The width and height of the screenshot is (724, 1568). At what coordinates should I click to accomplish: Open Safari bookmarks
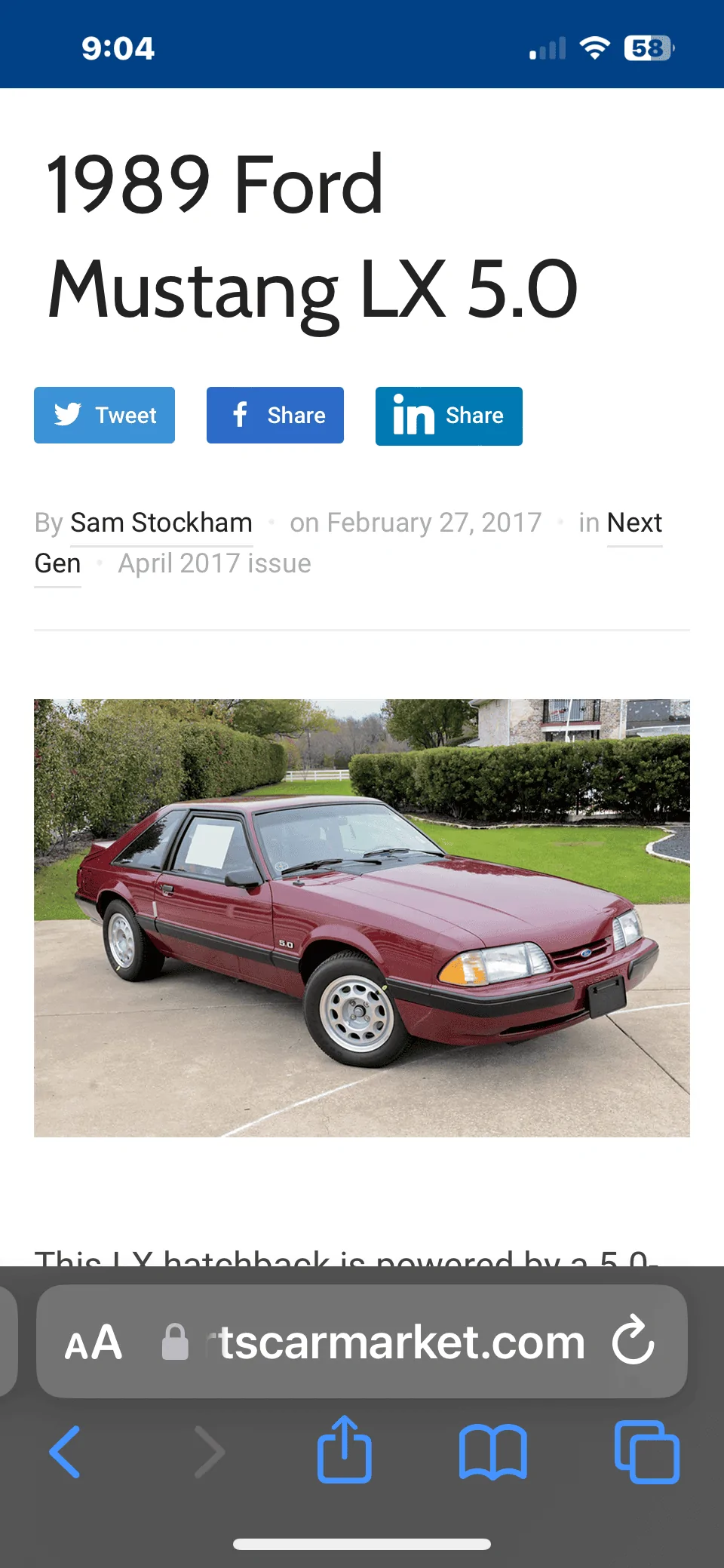493,1452
